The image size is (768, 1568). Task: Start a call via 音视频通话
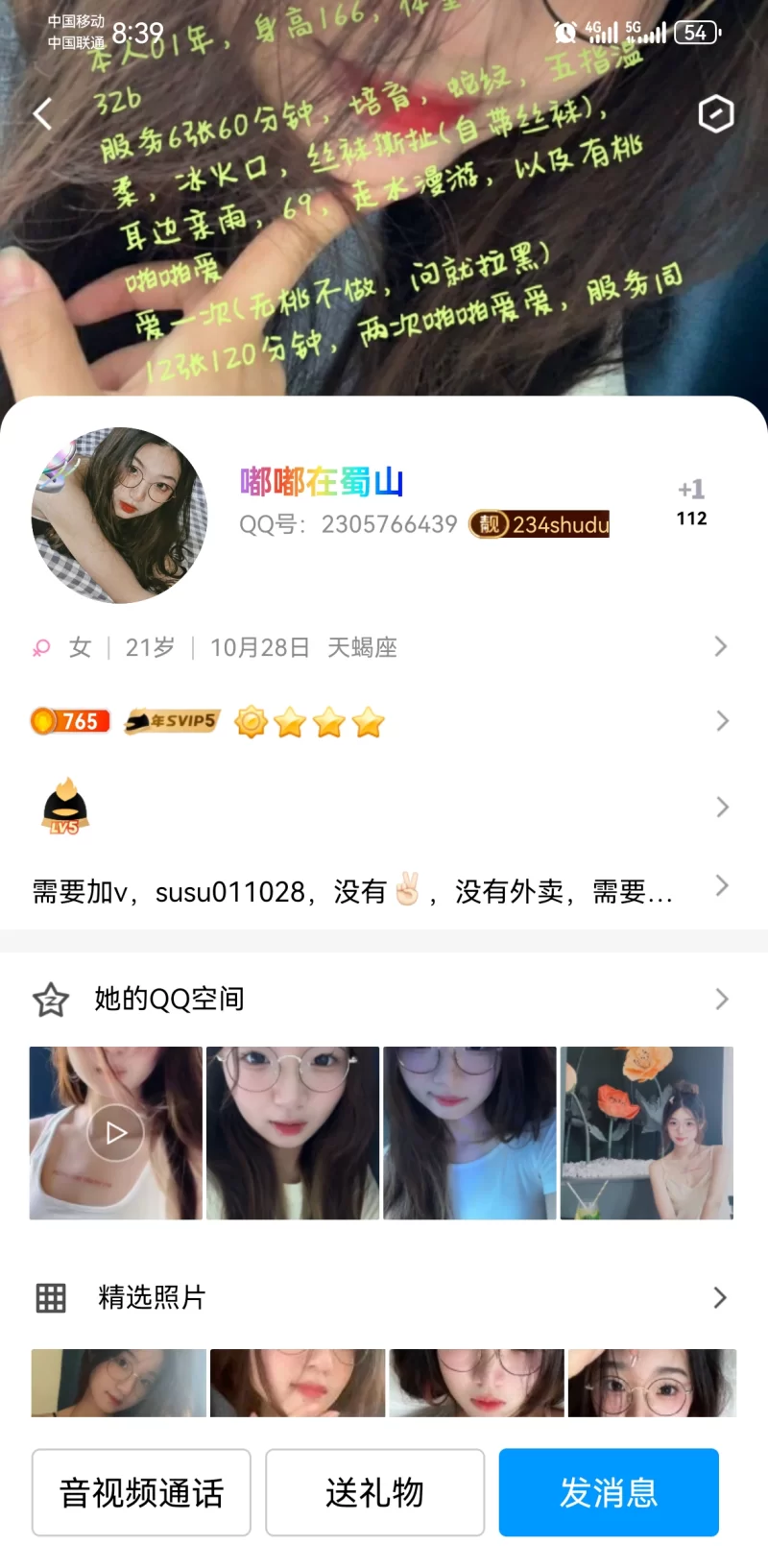click(x=141, y=1492)
